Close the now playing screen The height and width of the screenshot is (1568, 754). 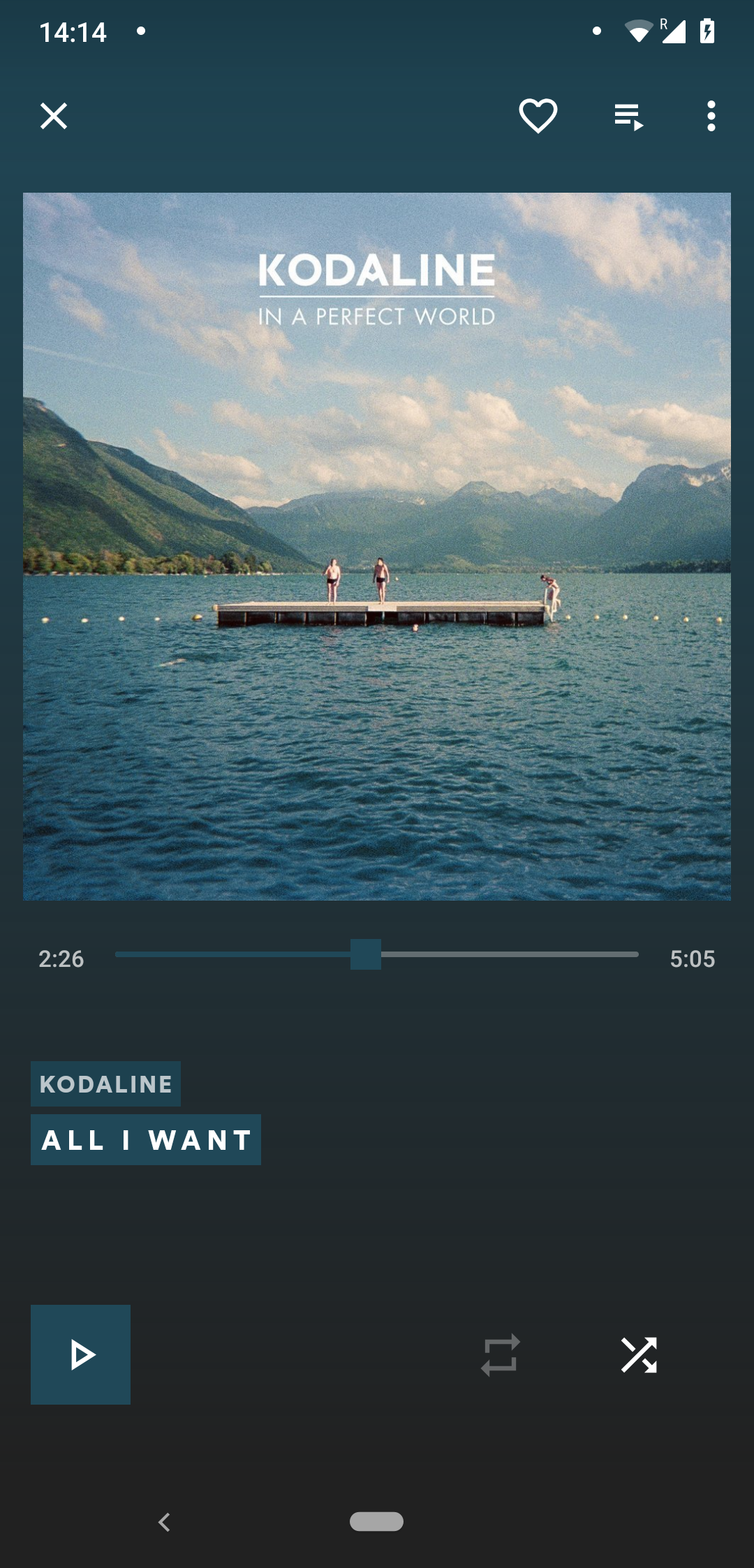tap(54, 116)
